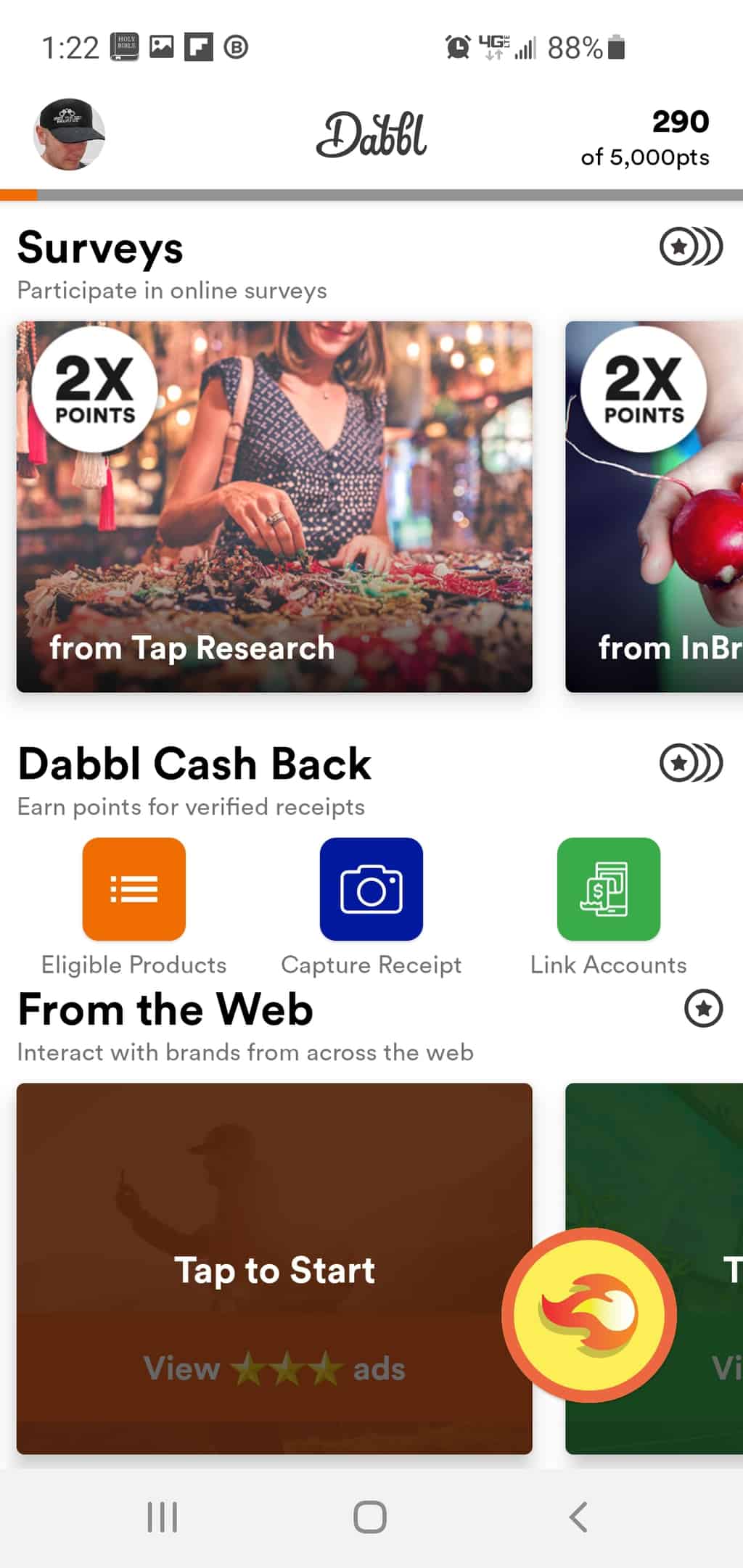Screen dimensions: 743x1568
Task: Open the Tap Research survey card
Action: (274, 506)
